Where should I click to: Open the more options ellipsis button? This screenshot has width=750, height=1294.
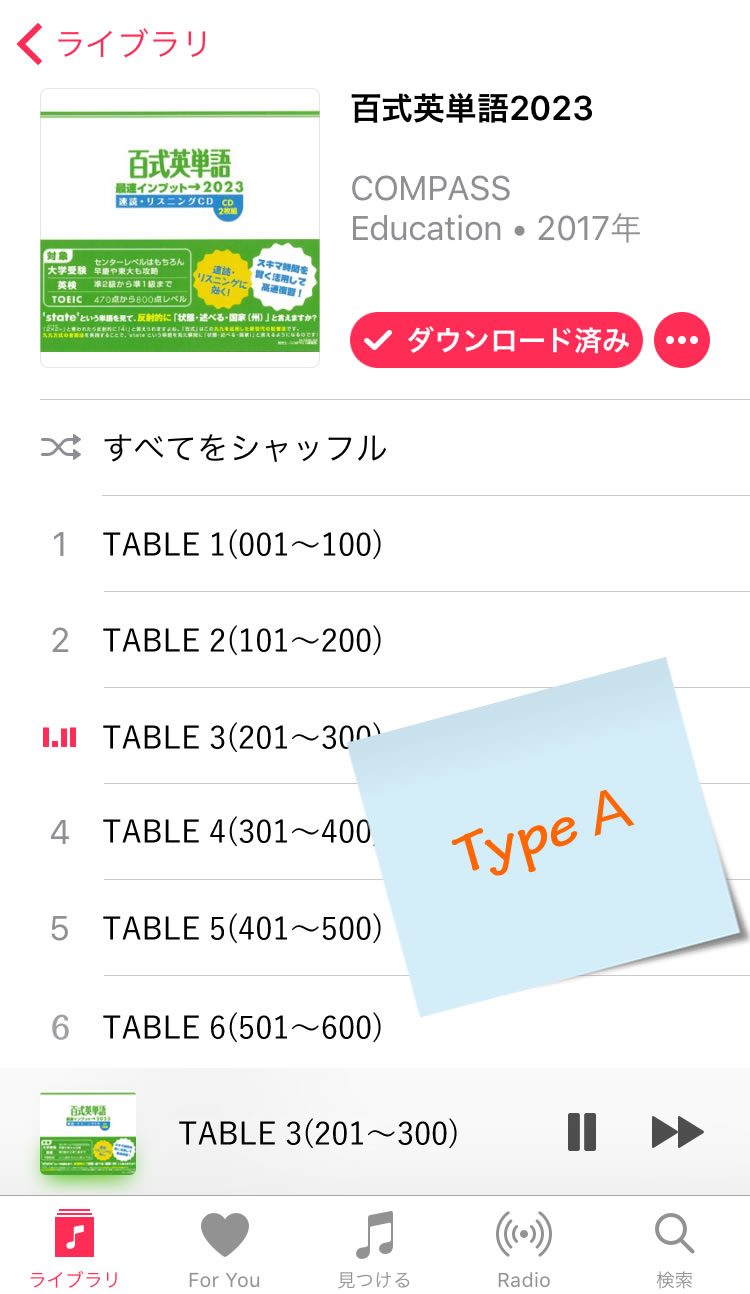coord(682,341)
